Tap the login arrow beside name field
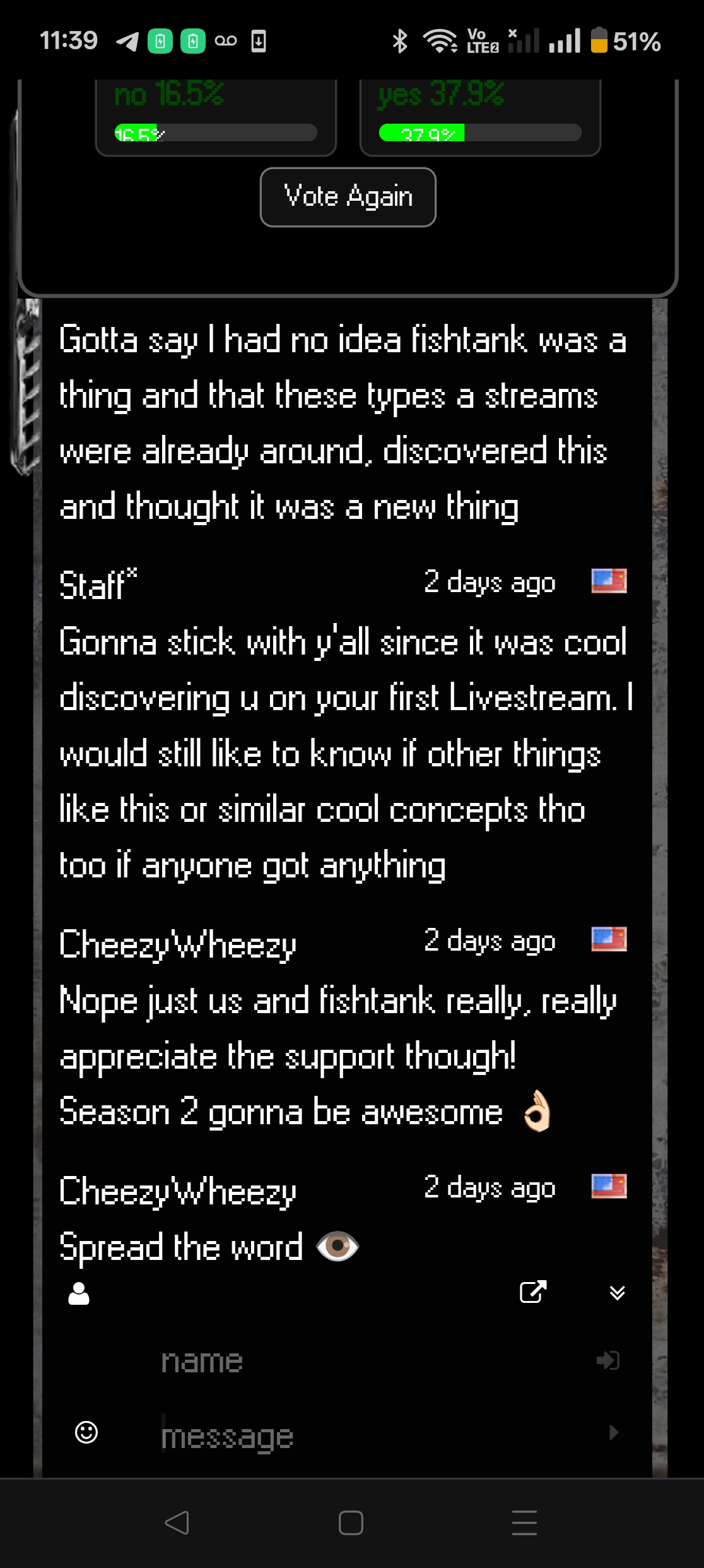 608,1360
